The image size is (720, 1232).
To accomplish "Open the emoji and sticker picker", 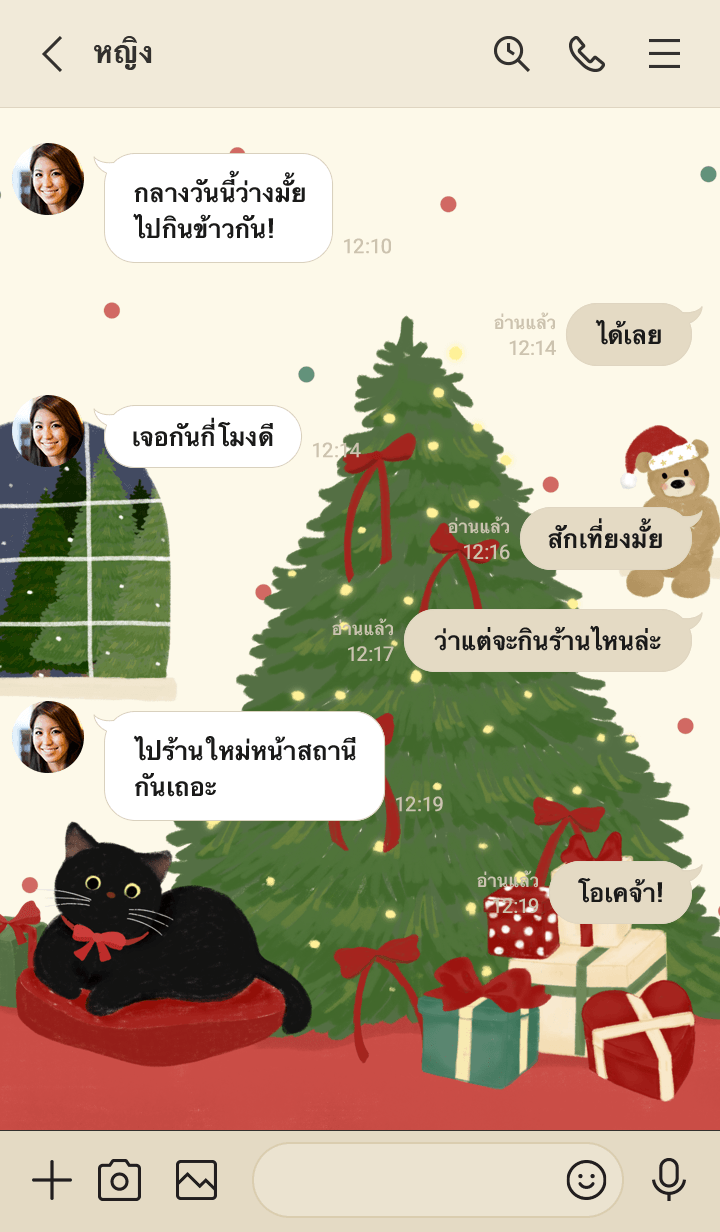I will [x=586, y=1181].
